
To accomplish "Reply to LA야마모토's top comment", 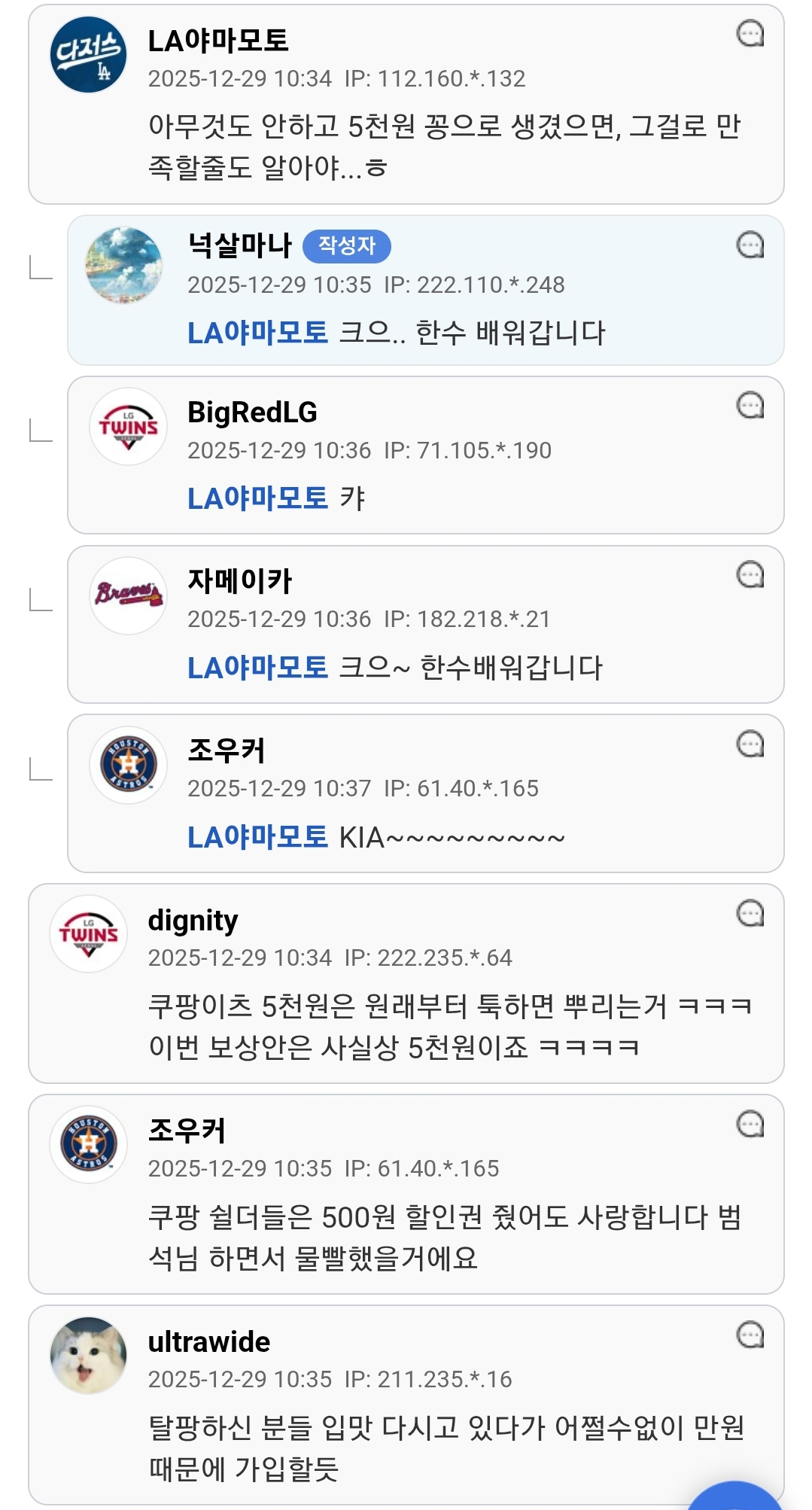I will (750, 34).
